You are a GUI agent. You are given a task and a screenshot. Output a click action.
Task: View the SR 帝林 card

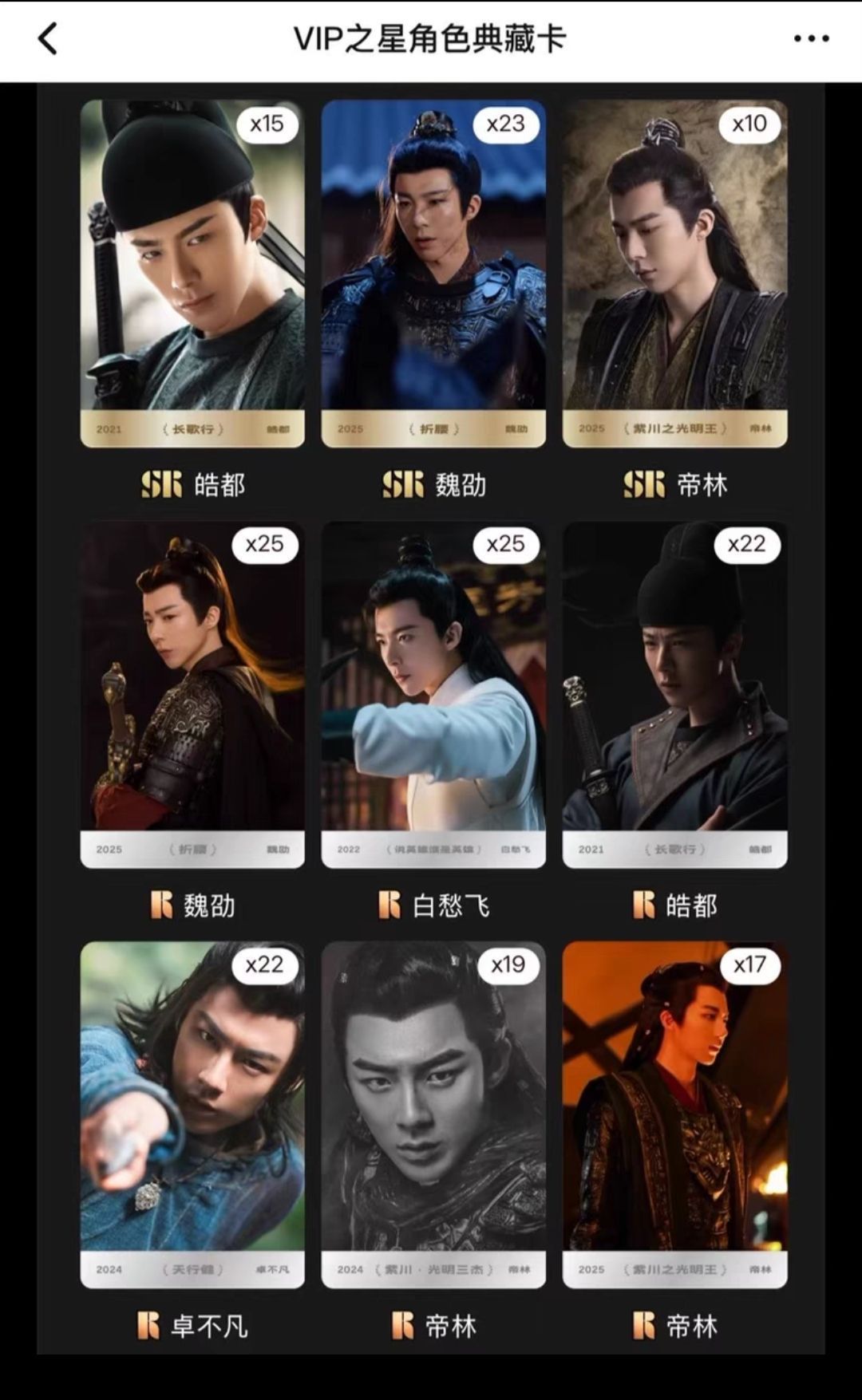click(674, 273)
